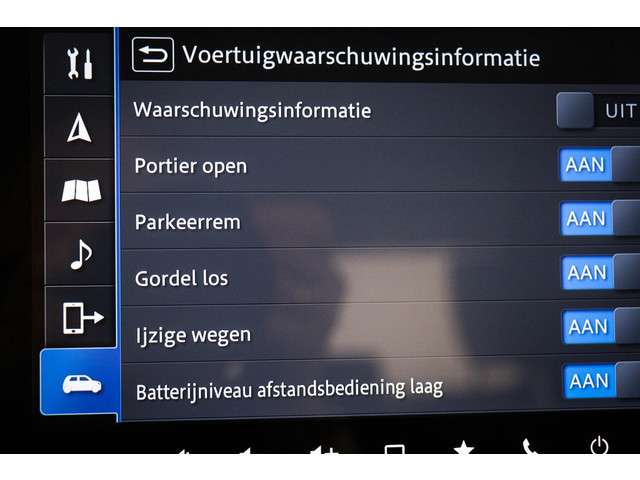Open the settings tools tab
Screen dimensions: 640x480
(80, 63)
